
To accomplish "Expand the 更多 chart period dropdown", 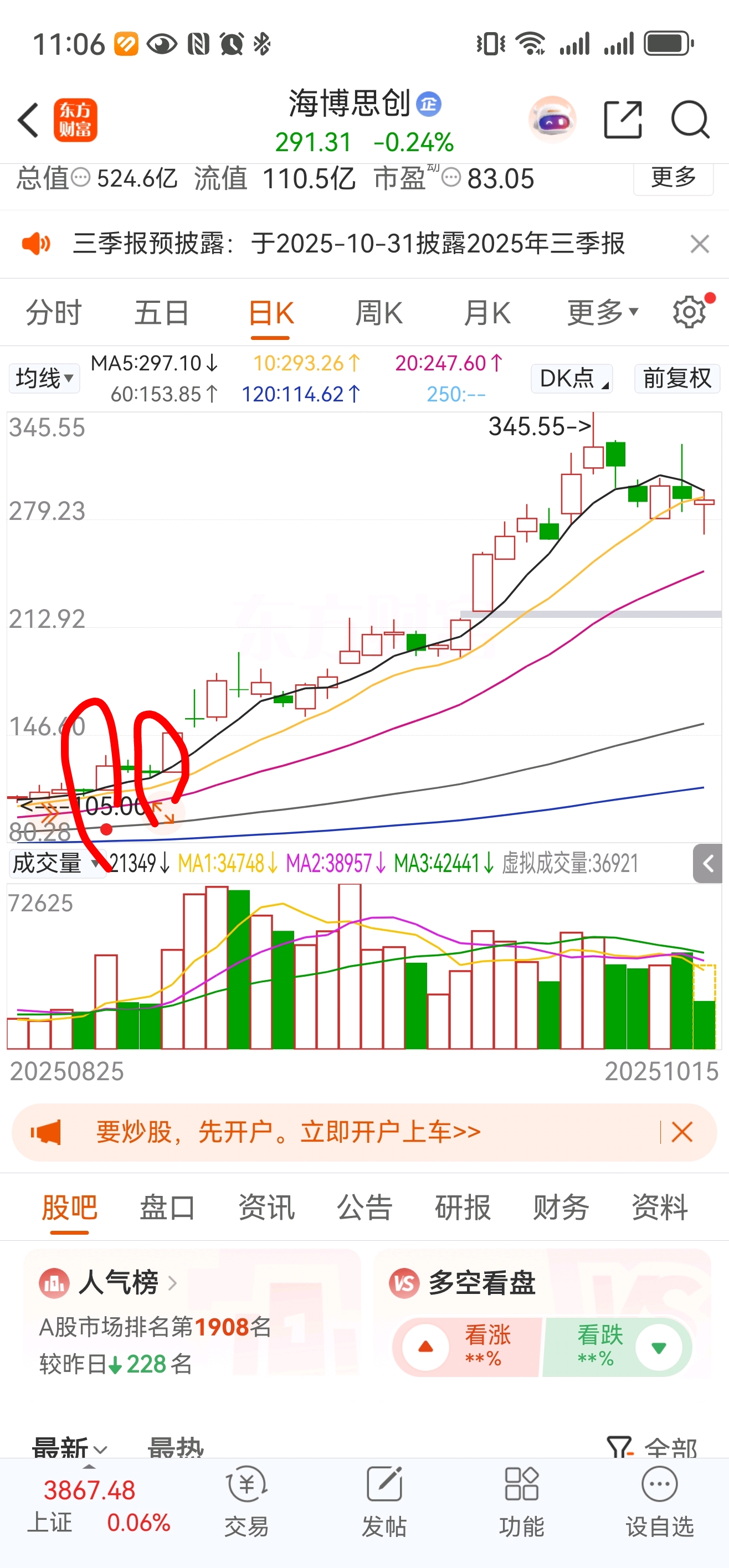I will (x=602, y=313).
